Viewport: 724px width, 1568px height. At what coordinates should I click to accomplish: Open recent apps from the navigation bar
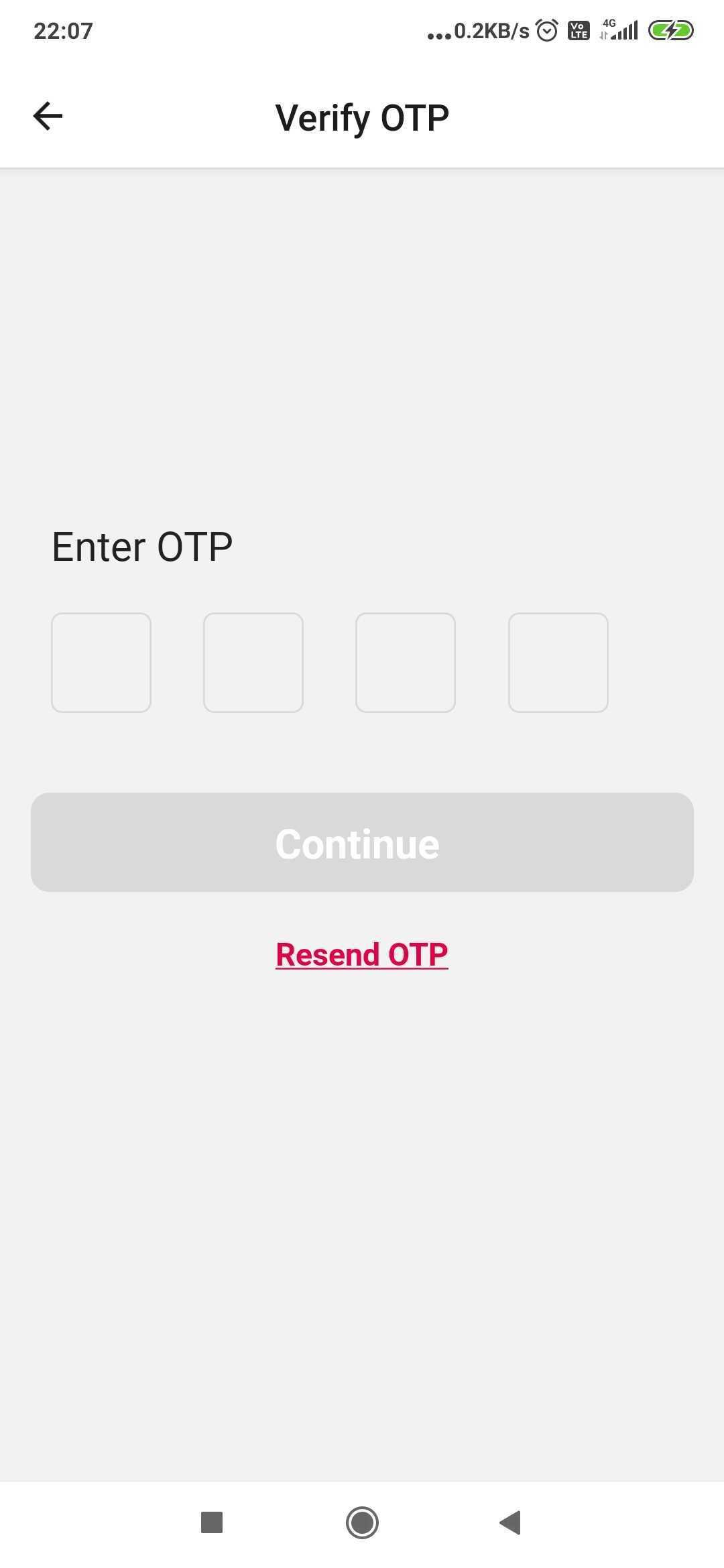click(x=212, y=1522)
